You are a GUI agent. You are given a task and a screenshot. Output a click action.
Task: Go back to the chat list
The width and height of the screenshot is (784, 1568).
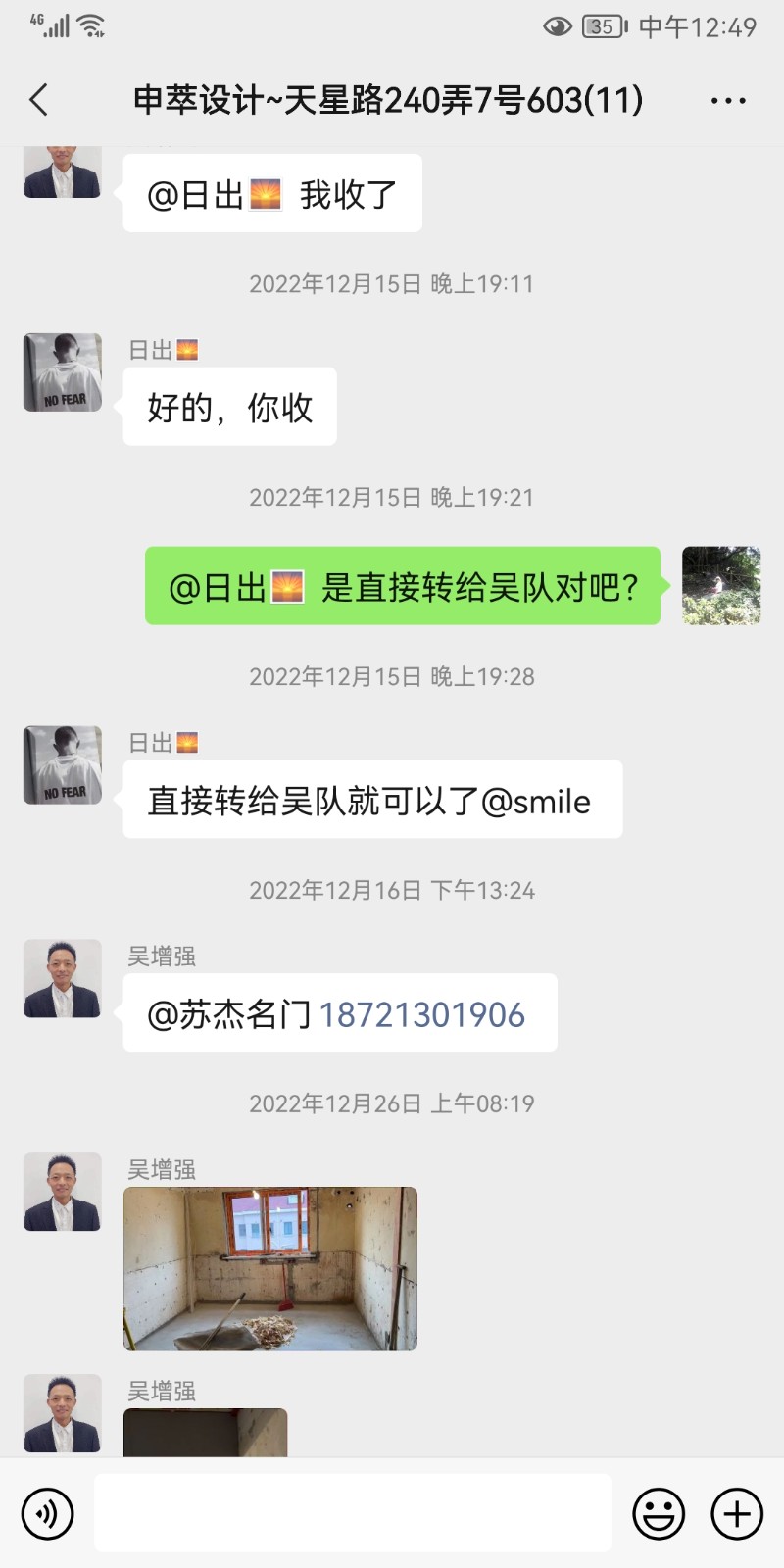(39, 100)
